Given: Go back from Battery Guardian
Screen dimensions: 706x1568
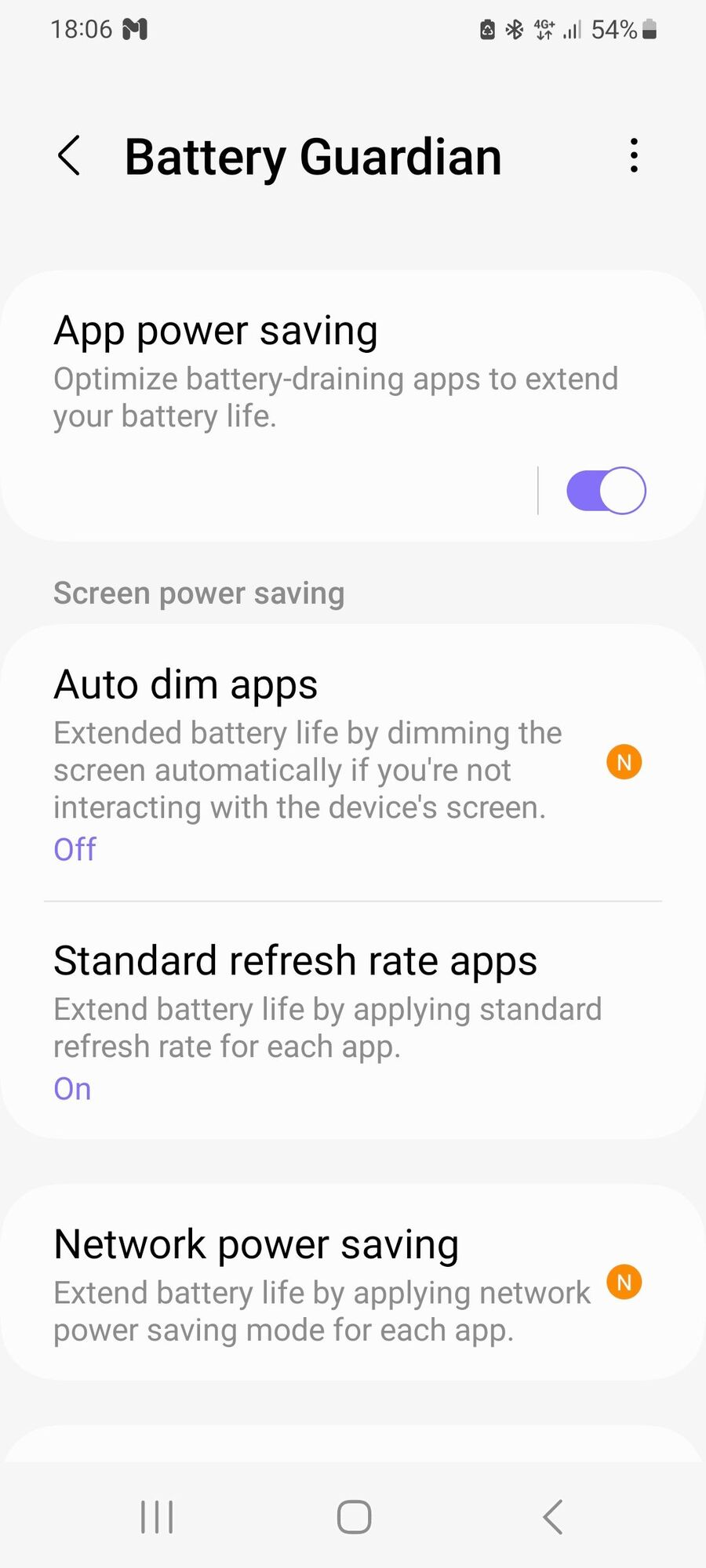Looking at the screenshot, I should point(69,155).
